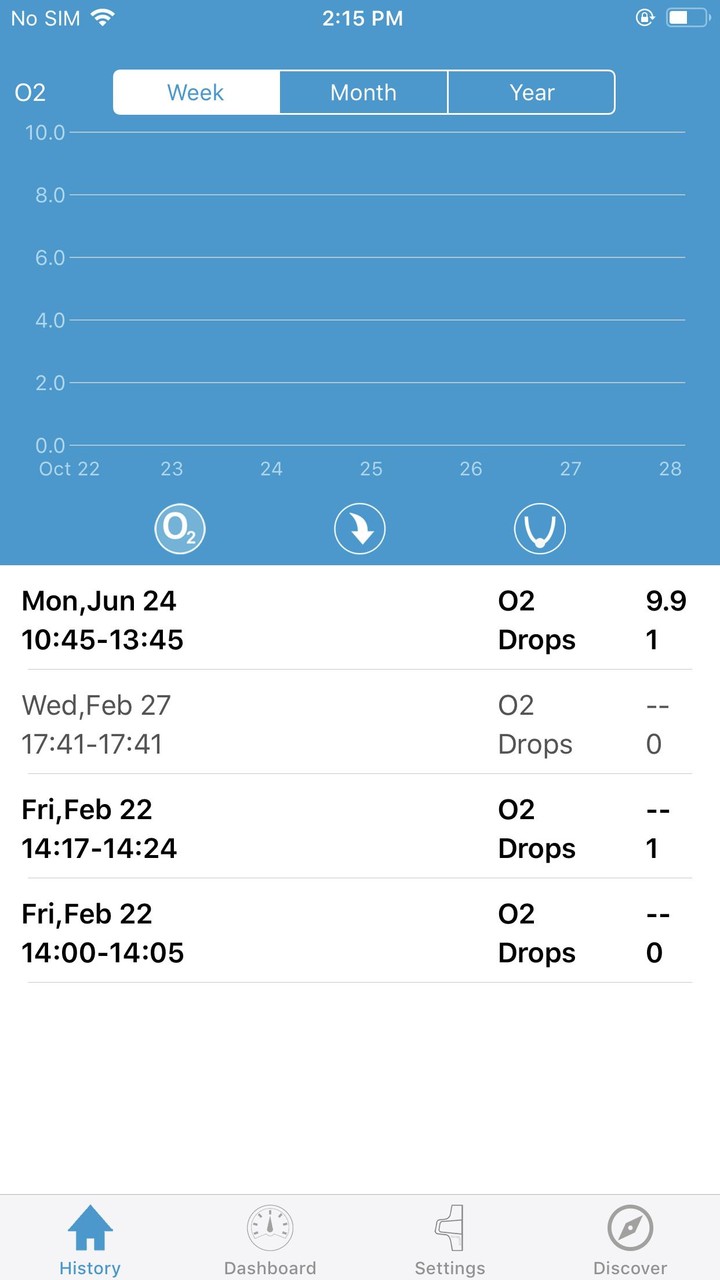
Task: Switch to Year view
Action: coord(531,92)
